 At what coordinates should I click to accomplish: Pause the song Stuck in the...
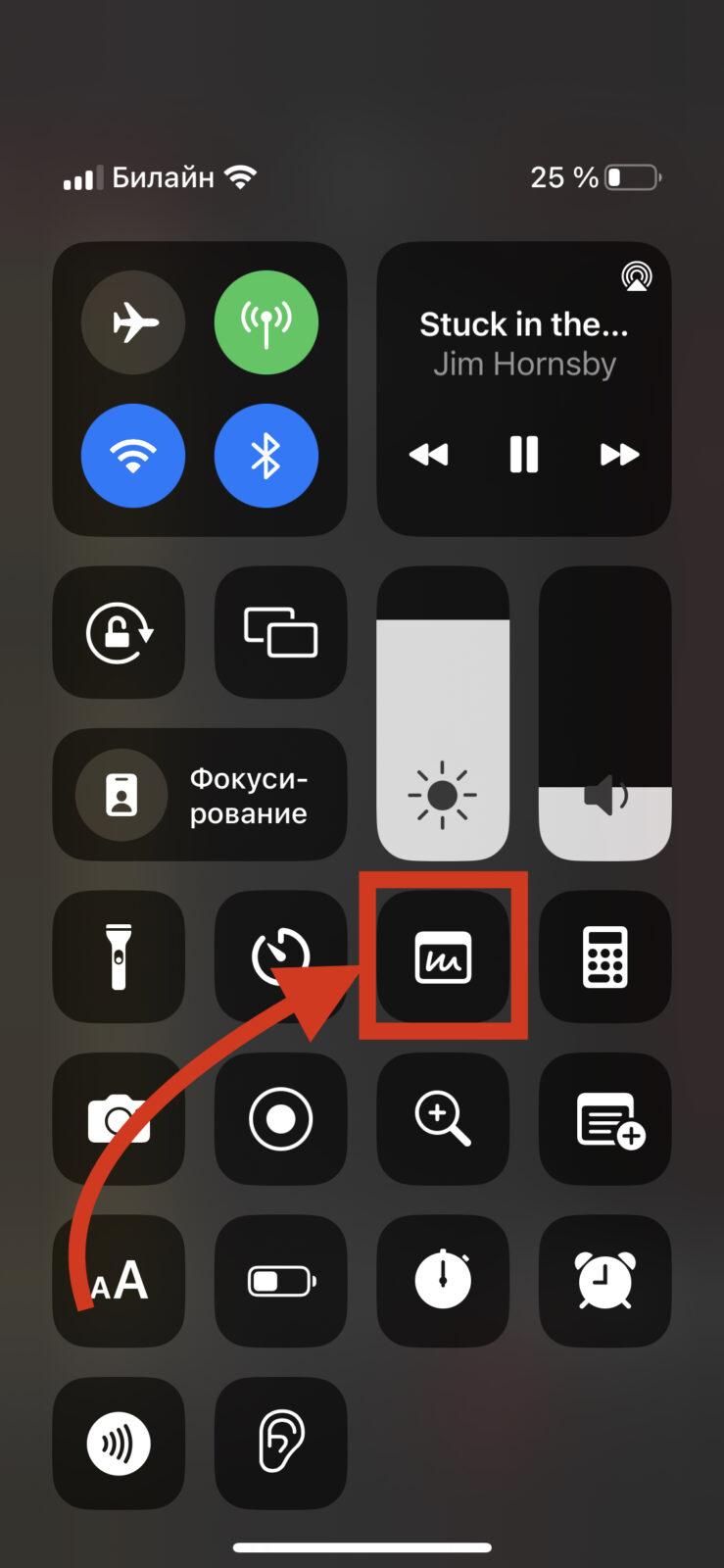(x=524, y=455)
